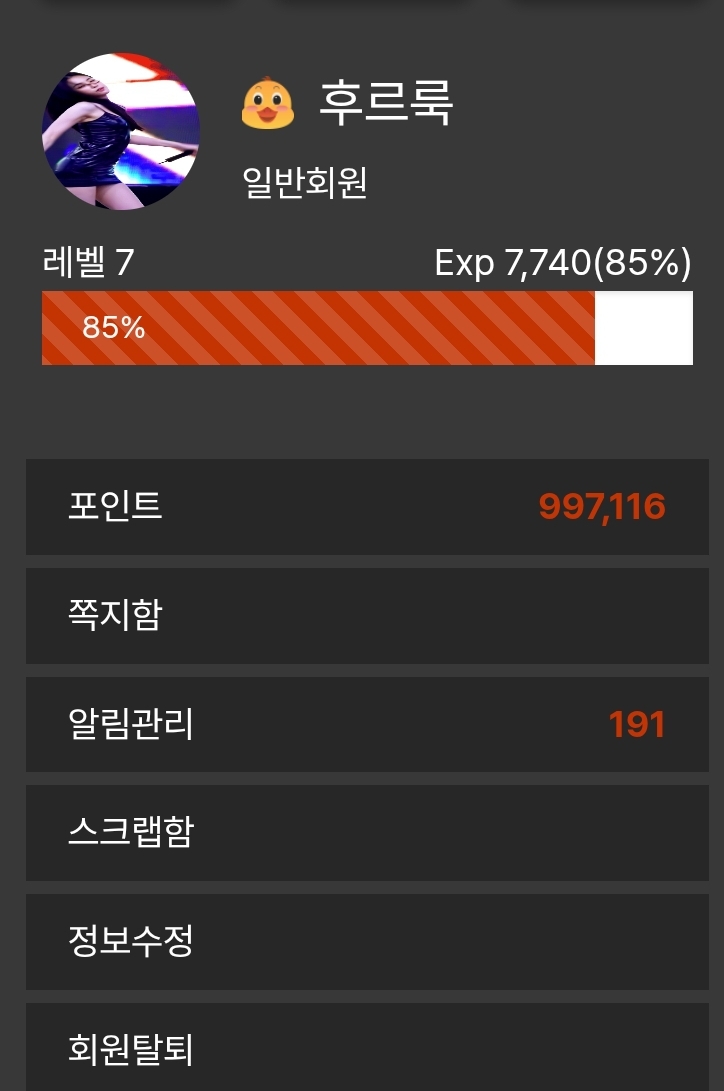
Task: Tap the round profile picture
Action: pos(121,131)
